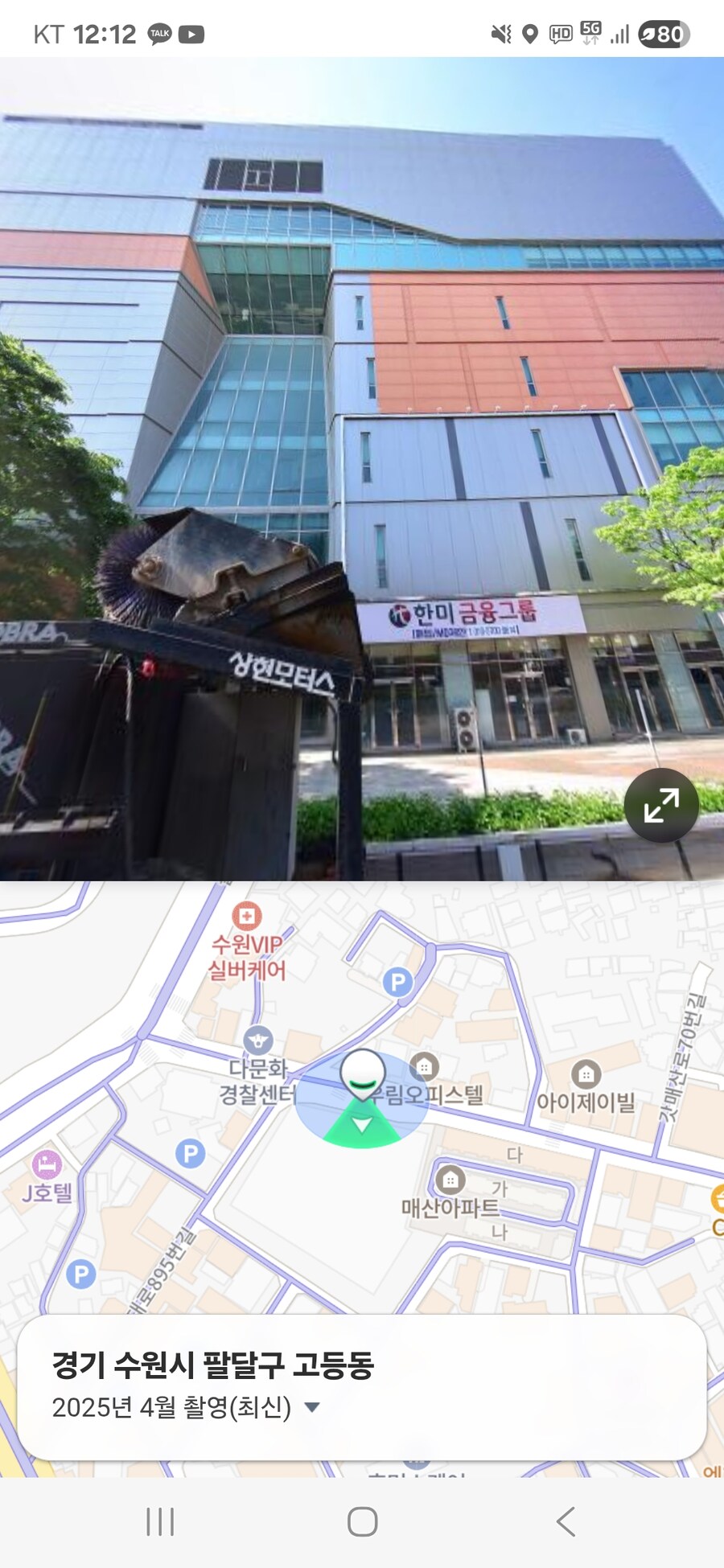
Task: Tap the 아이제이빌 place marker
Action: point(586,1074)
